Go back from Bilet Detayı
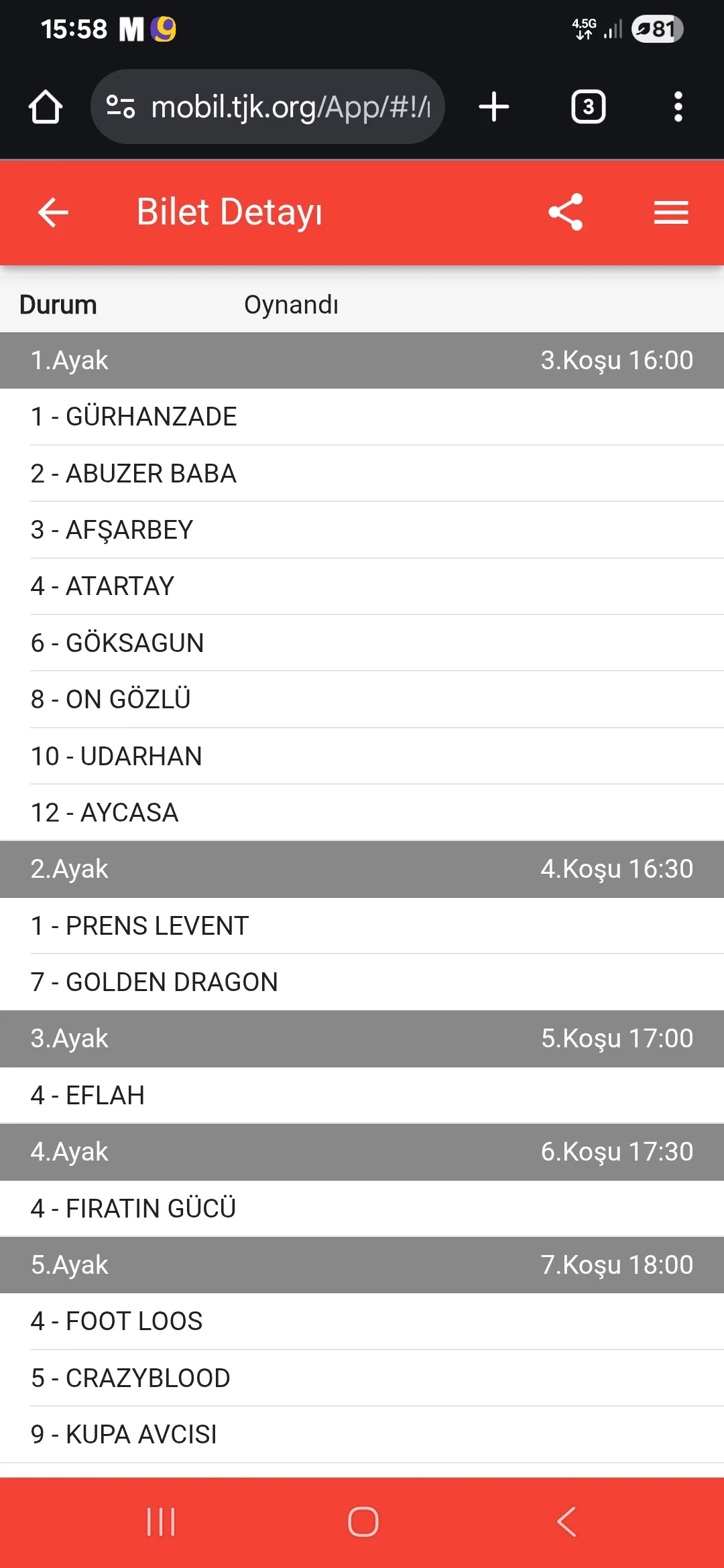This screenshot has height=1568, width=724. point(53,212)
